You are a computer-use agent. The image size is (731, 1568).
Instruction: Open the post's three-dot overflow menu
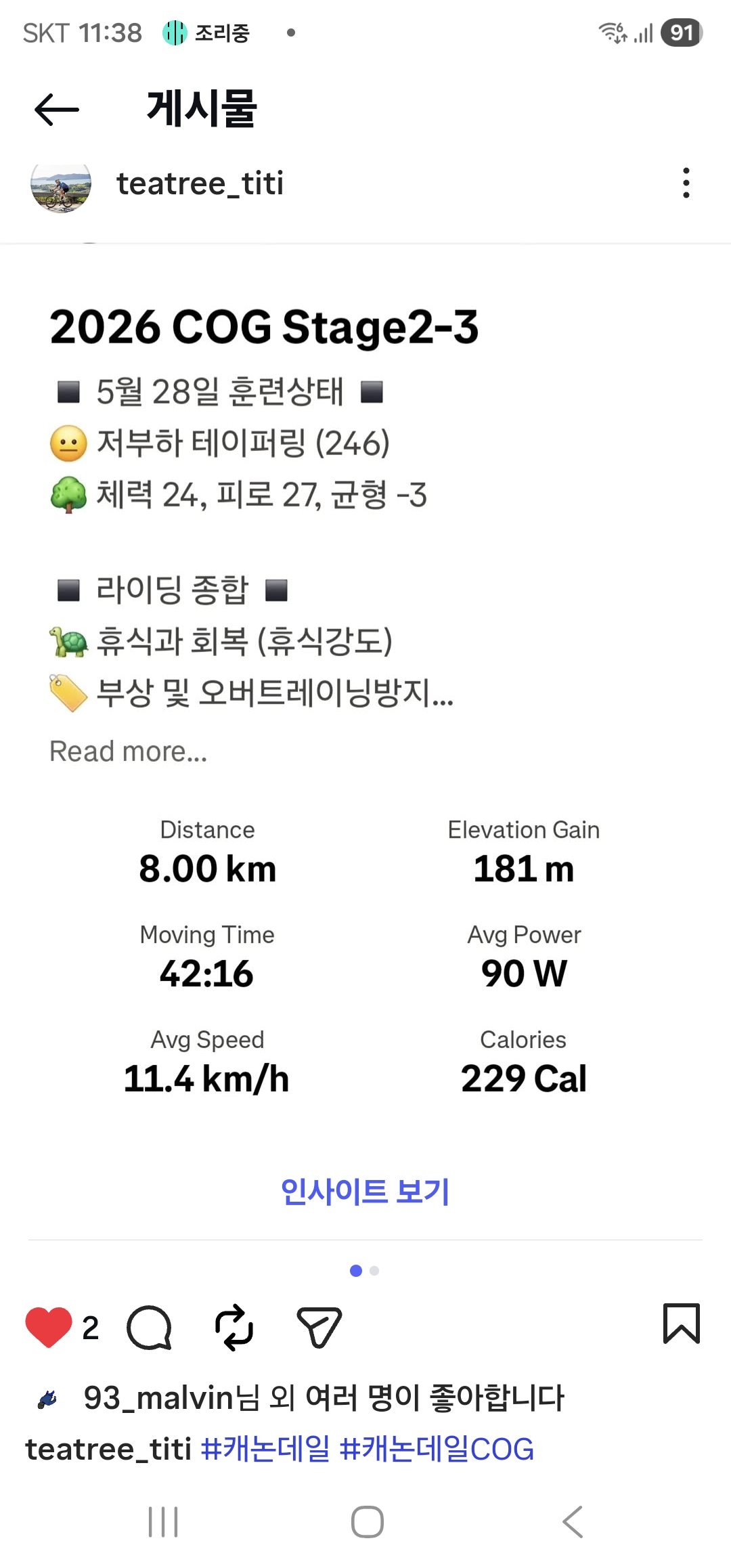[x=686, y=183]
